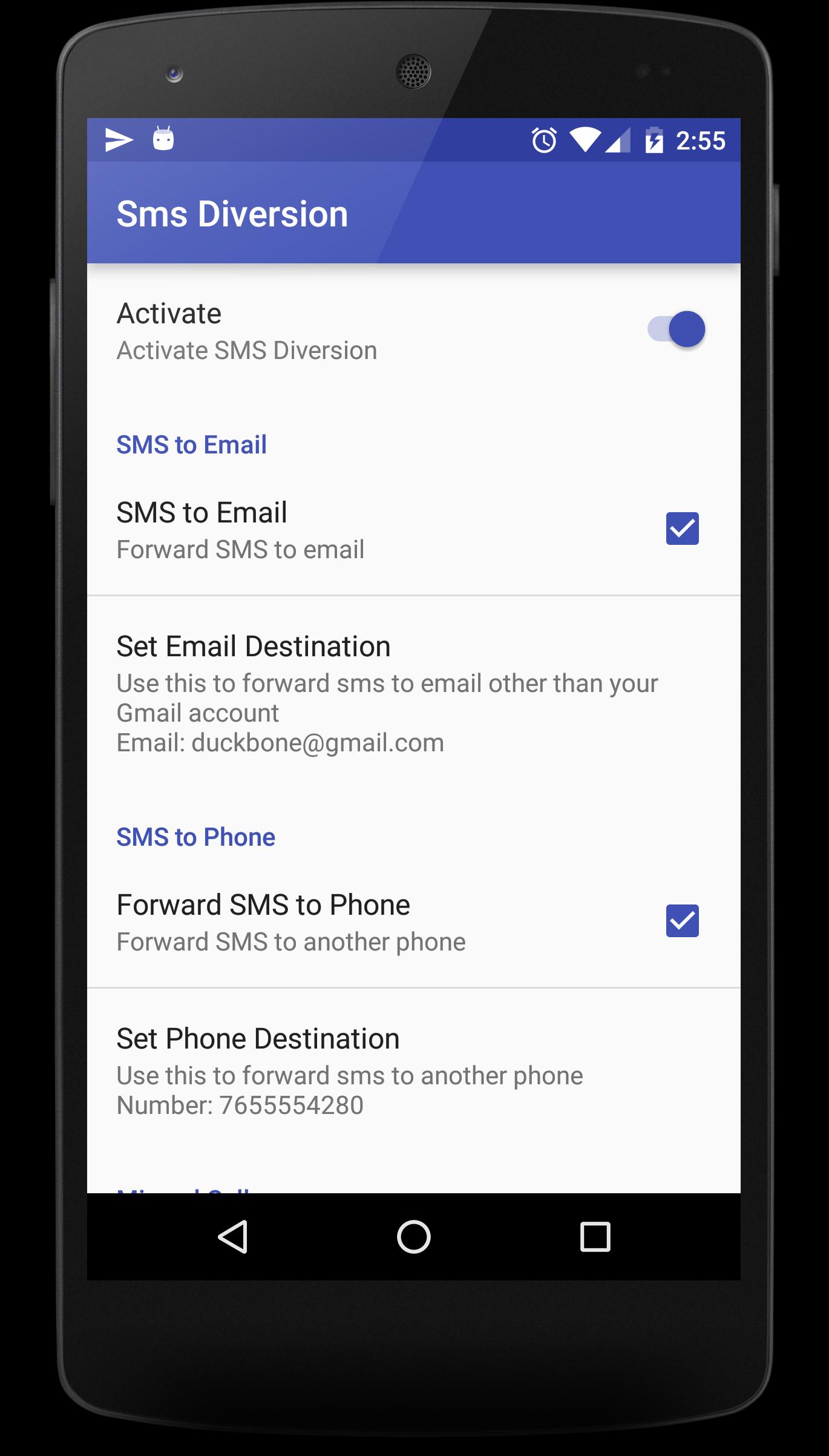Uncheck the Forward SMS to Phone checkbox

[682, 921]
